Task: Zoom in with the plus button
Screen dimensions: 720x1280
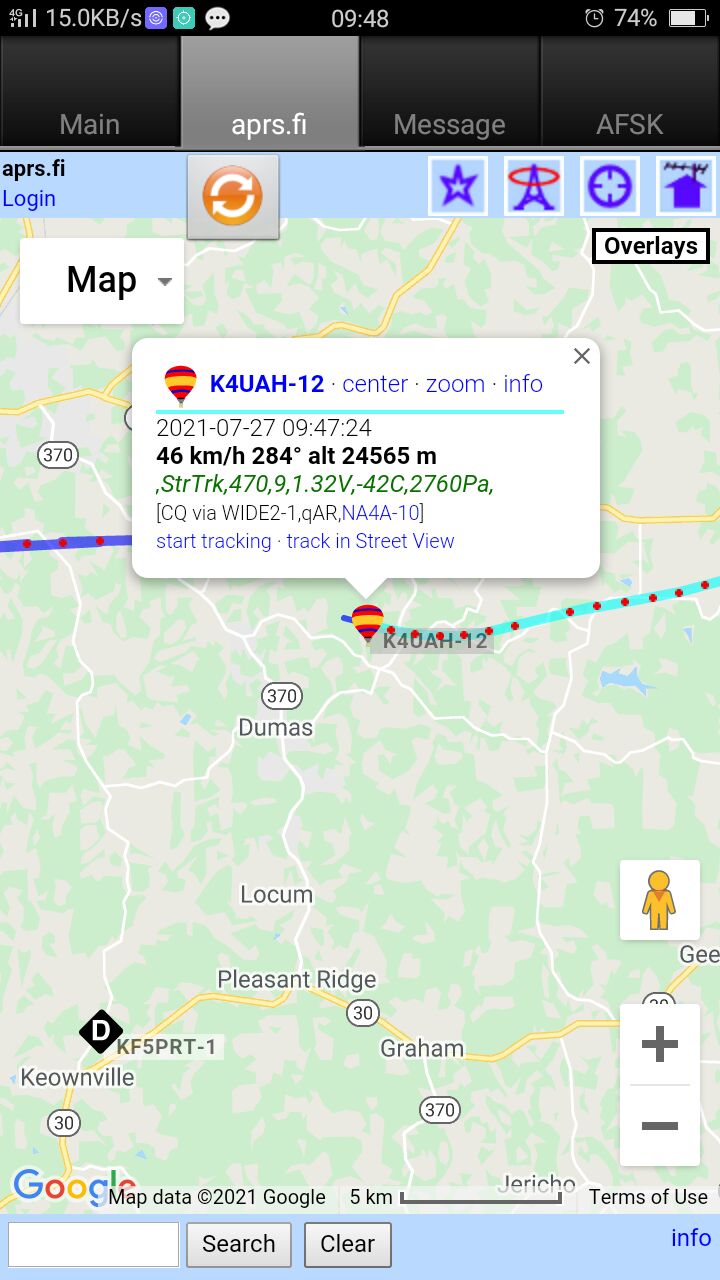Action: pyautogui.click(x=659, y=1045)
